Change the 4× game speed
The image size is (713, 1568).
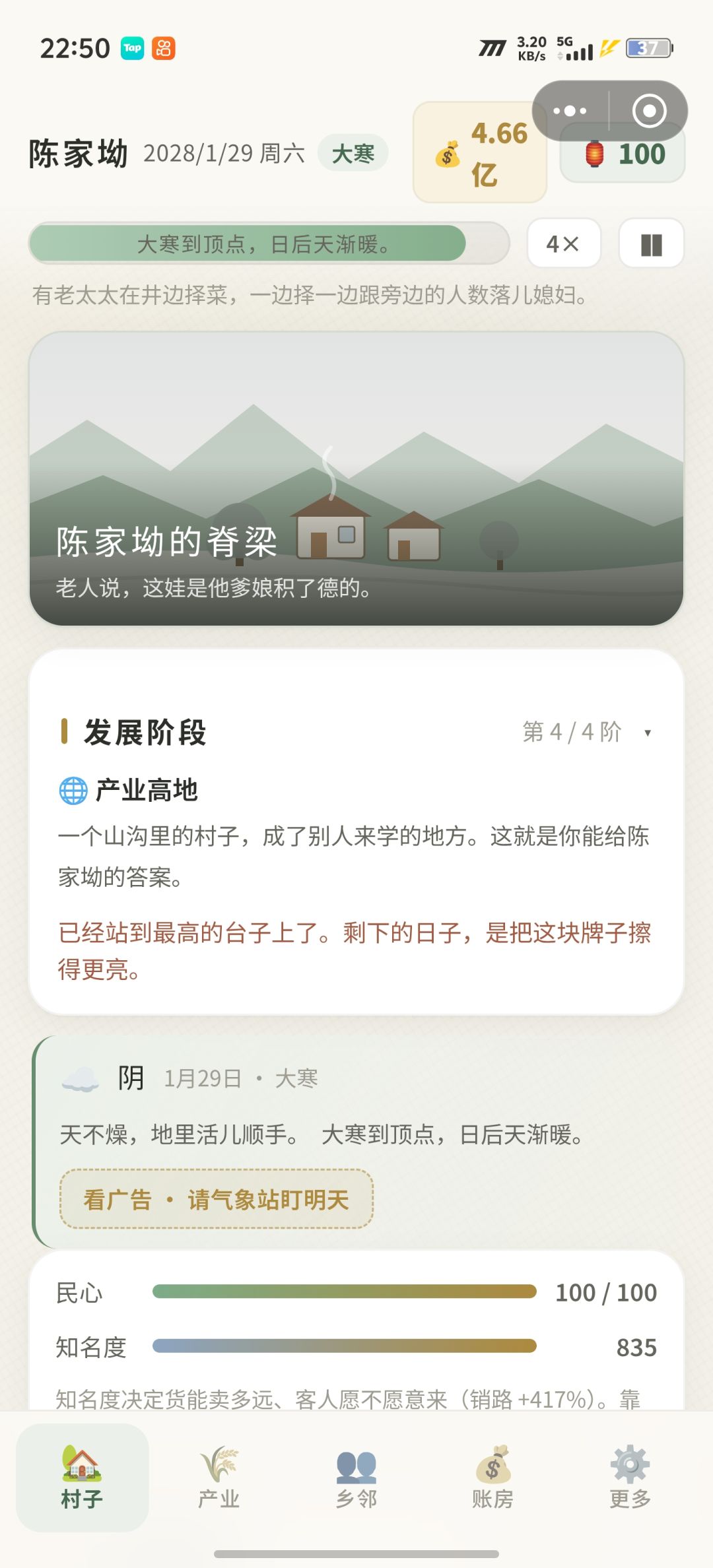[564, 244]
